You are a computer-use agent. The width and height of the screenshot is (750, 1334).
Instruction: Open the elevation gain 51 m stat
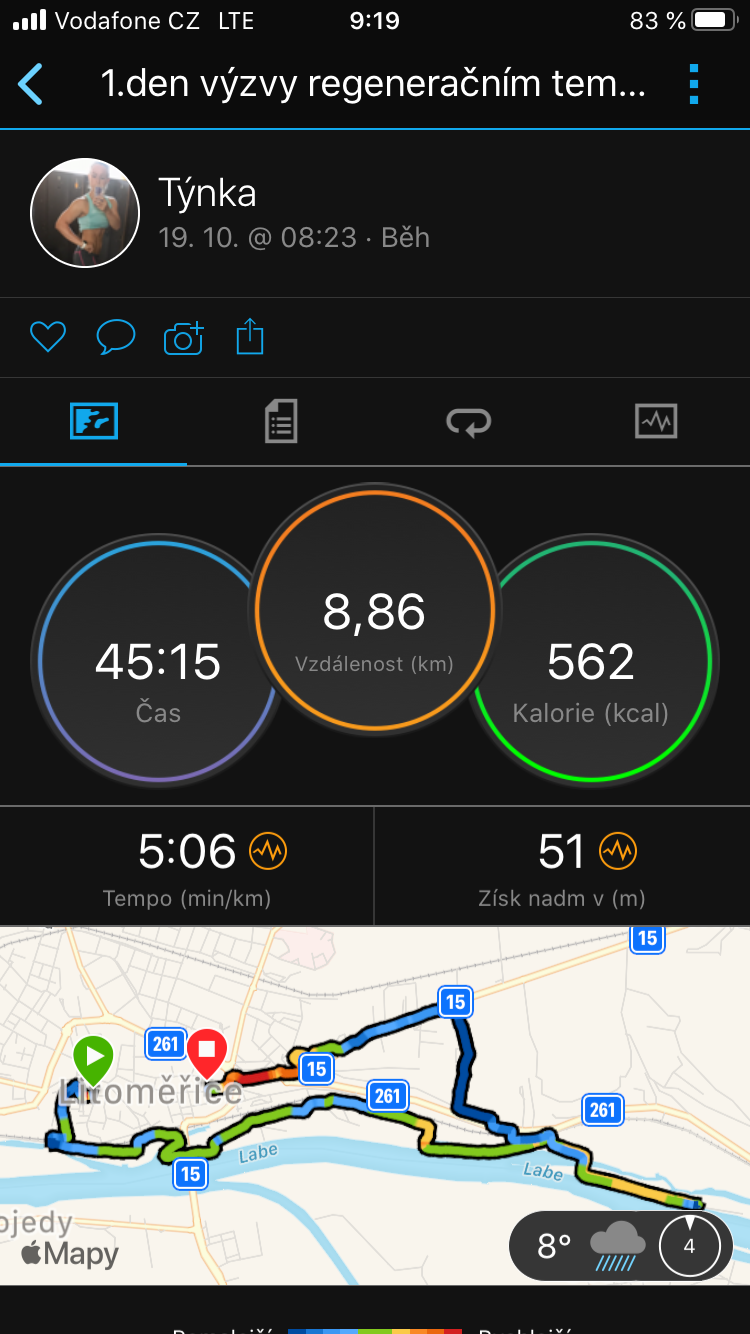[562, 867]
